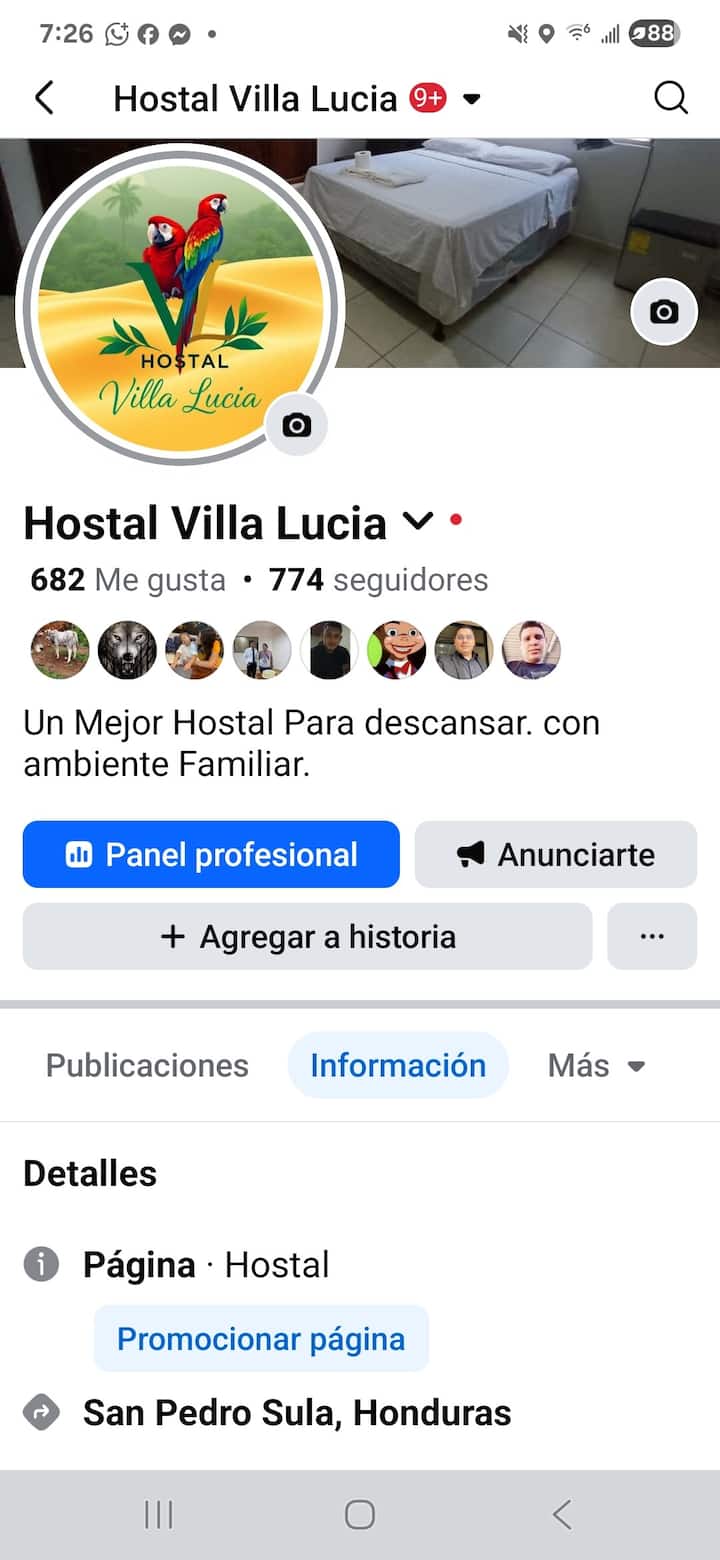Expand the page switcher in the header

(x=472, y=99)
